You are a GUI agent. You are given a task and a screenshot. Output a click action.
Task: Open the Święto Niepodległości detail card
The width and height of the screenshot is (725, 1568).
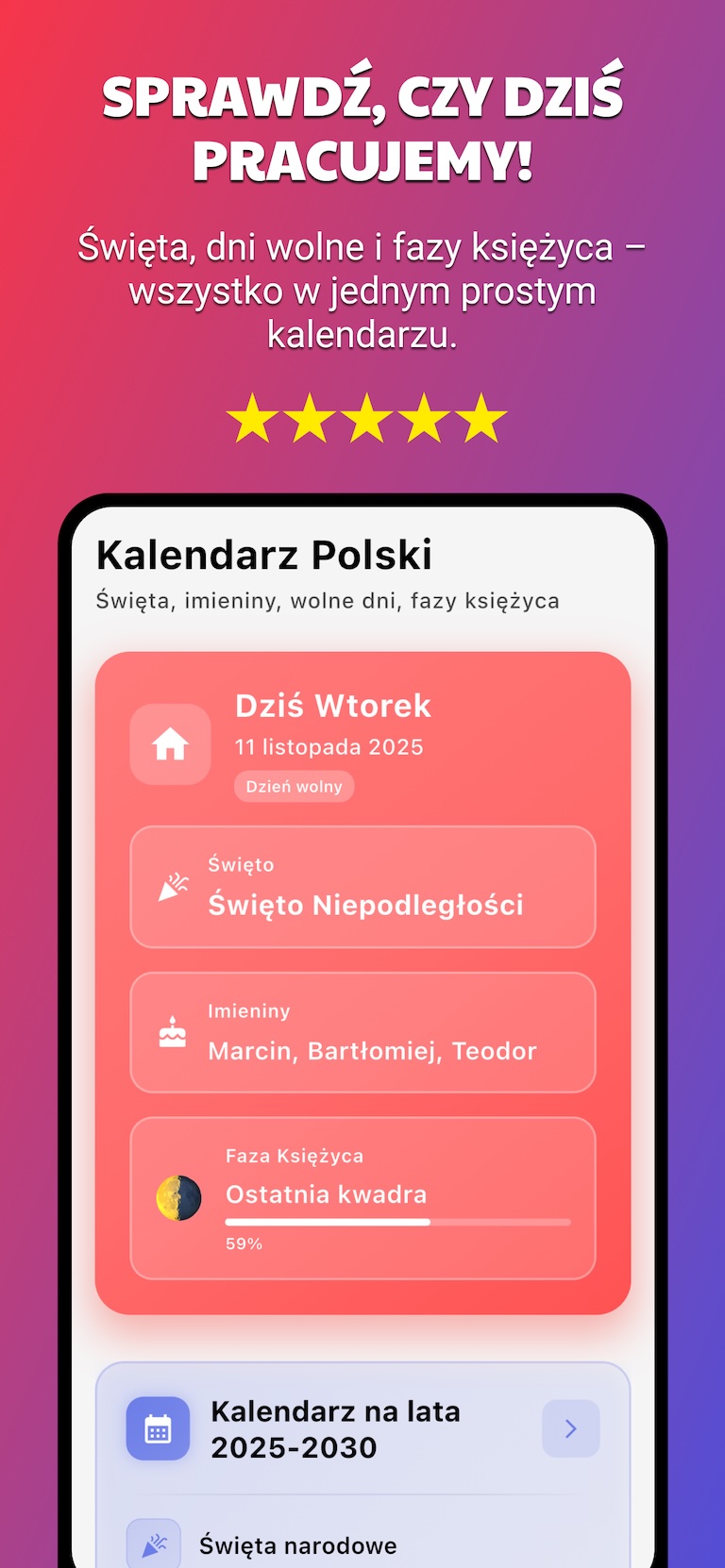pos(362,887)
